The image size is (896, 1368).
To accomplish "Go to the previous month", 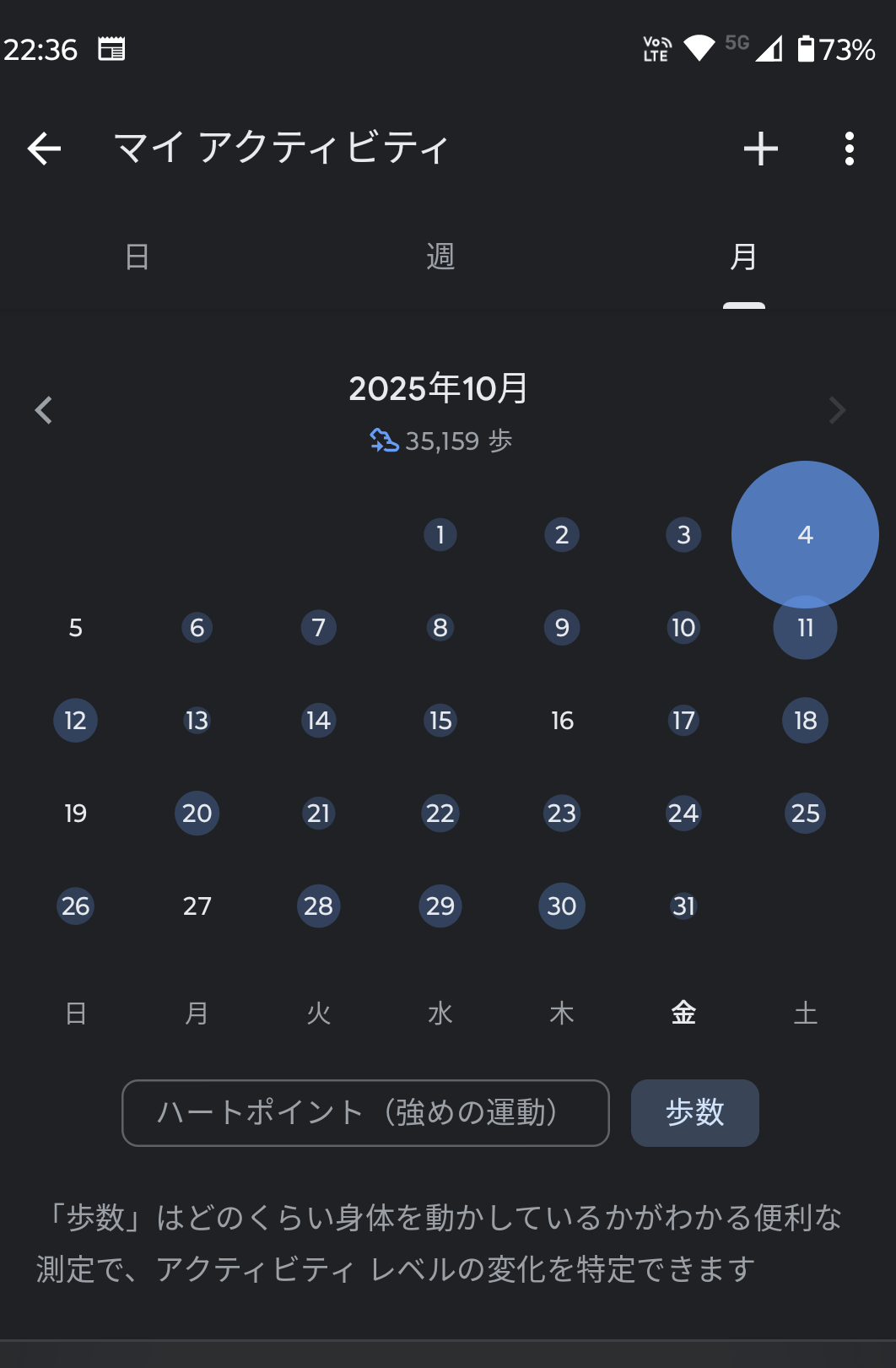I will pyautogui.click(x=44, y=410).
